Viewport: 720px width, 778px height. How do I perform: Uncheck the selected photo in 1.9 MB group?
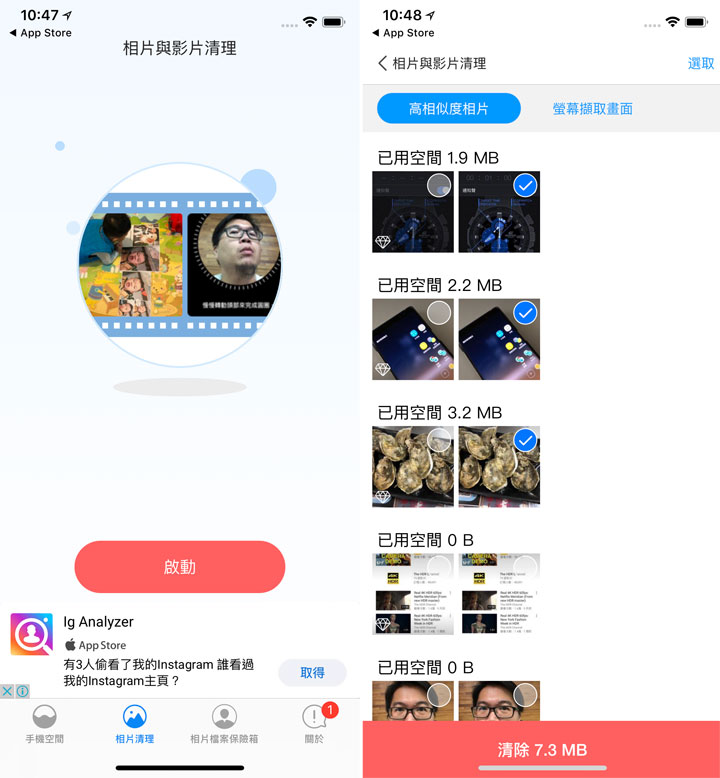524,186
